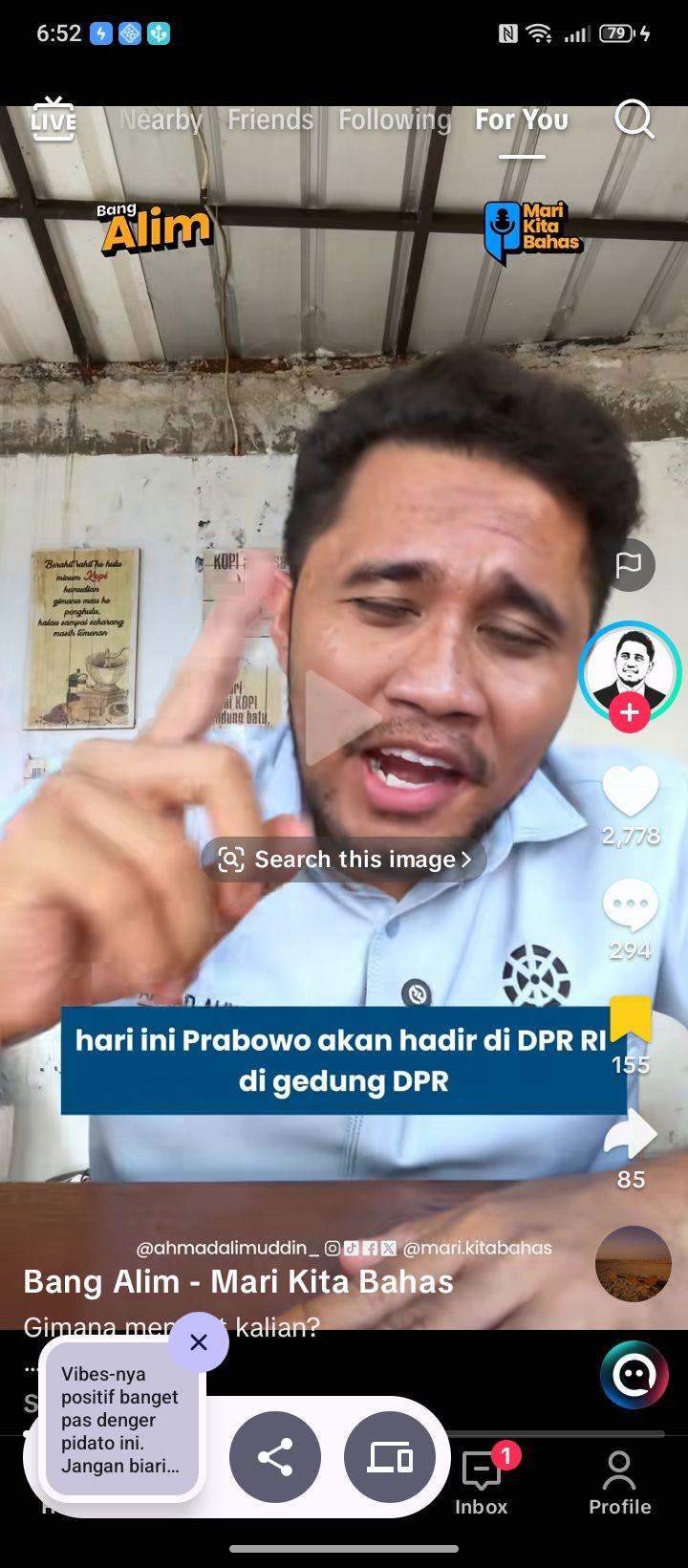
Task: Tap the round share button in overlay
Action: point(275,1457)
